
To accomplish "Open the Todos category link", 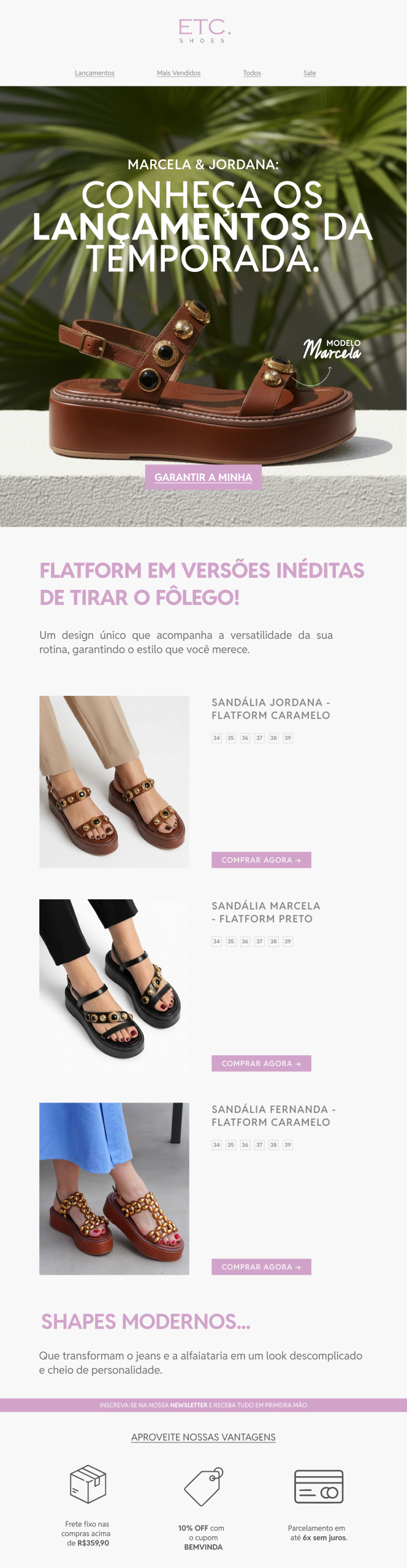I will 252,73.
